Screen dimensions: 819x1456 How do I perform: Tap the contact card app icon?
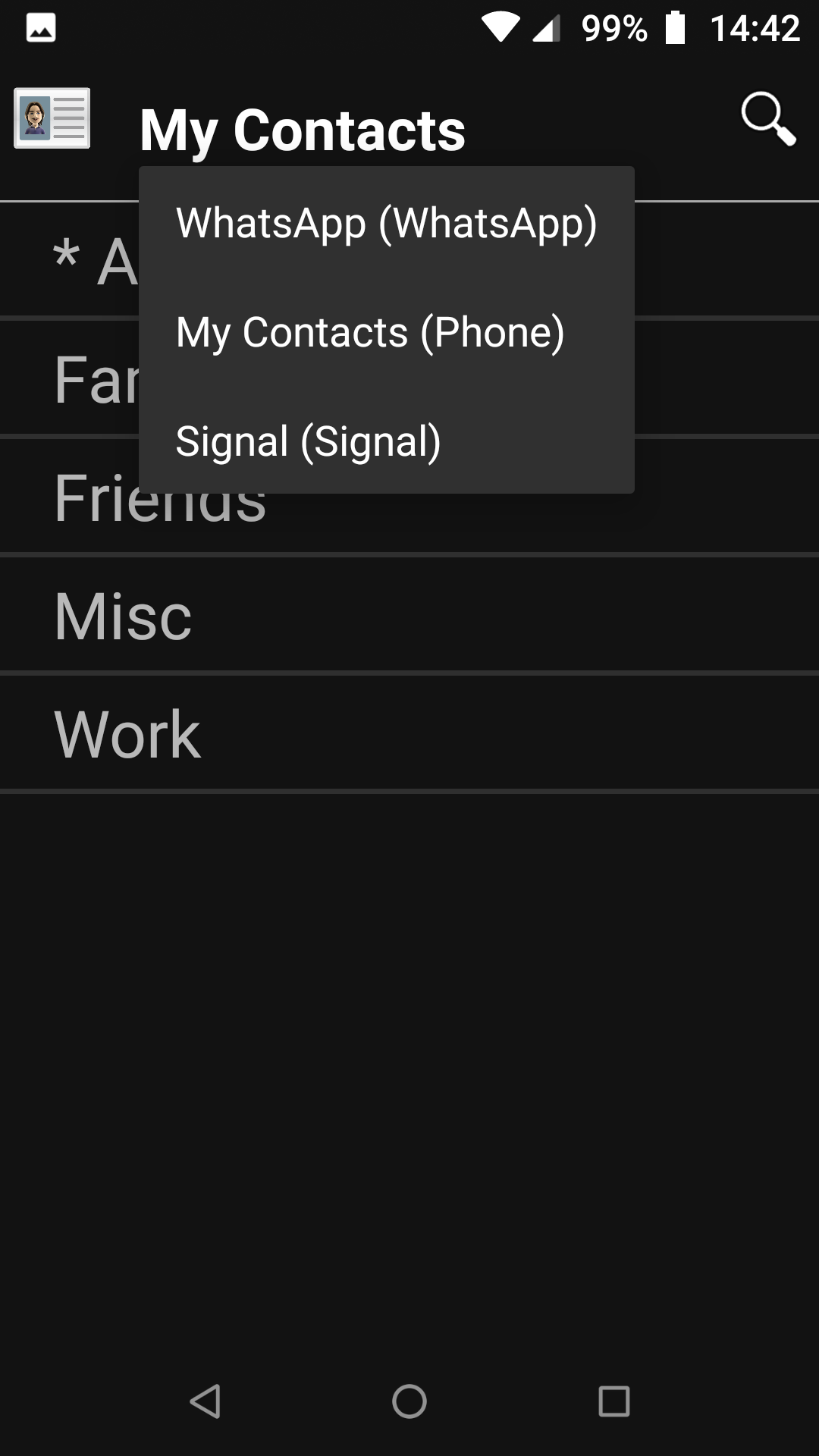click(52, 118)
